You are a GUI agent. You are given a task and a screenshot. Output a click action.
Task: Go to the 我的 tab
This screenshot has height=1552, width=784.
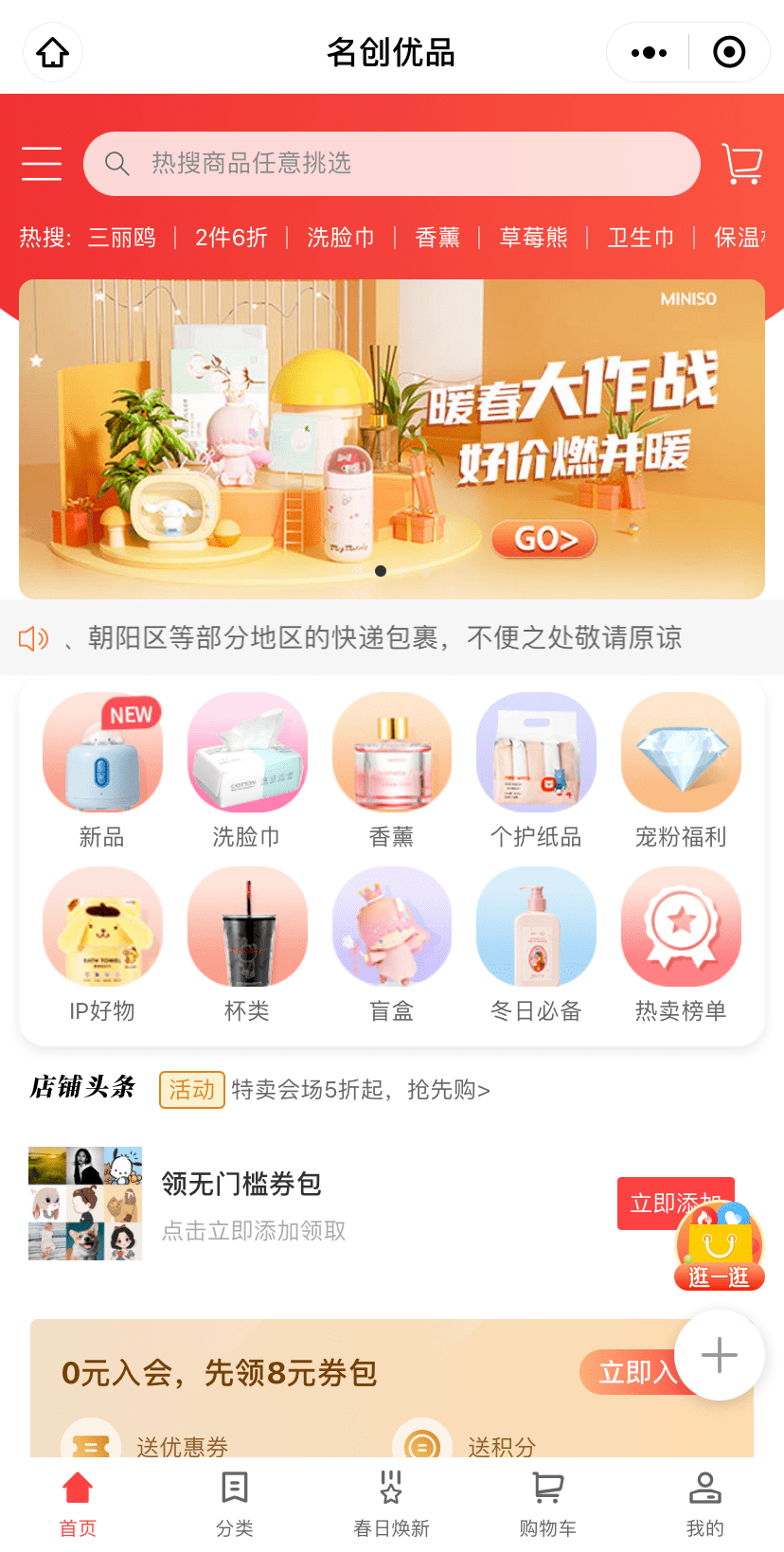click(704, 1504)
